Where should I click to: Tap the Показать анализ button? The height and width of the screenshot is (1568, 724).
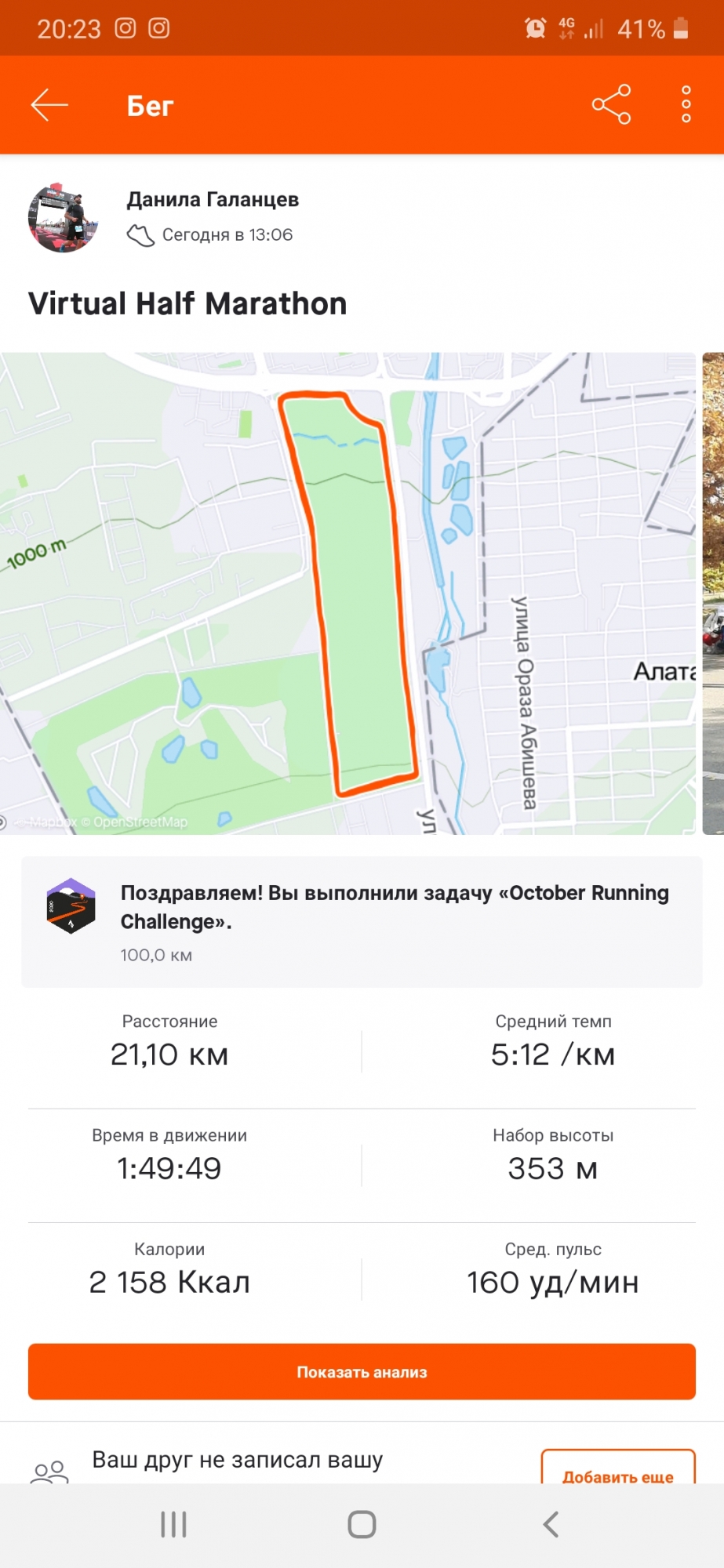tap(362, 1371)
